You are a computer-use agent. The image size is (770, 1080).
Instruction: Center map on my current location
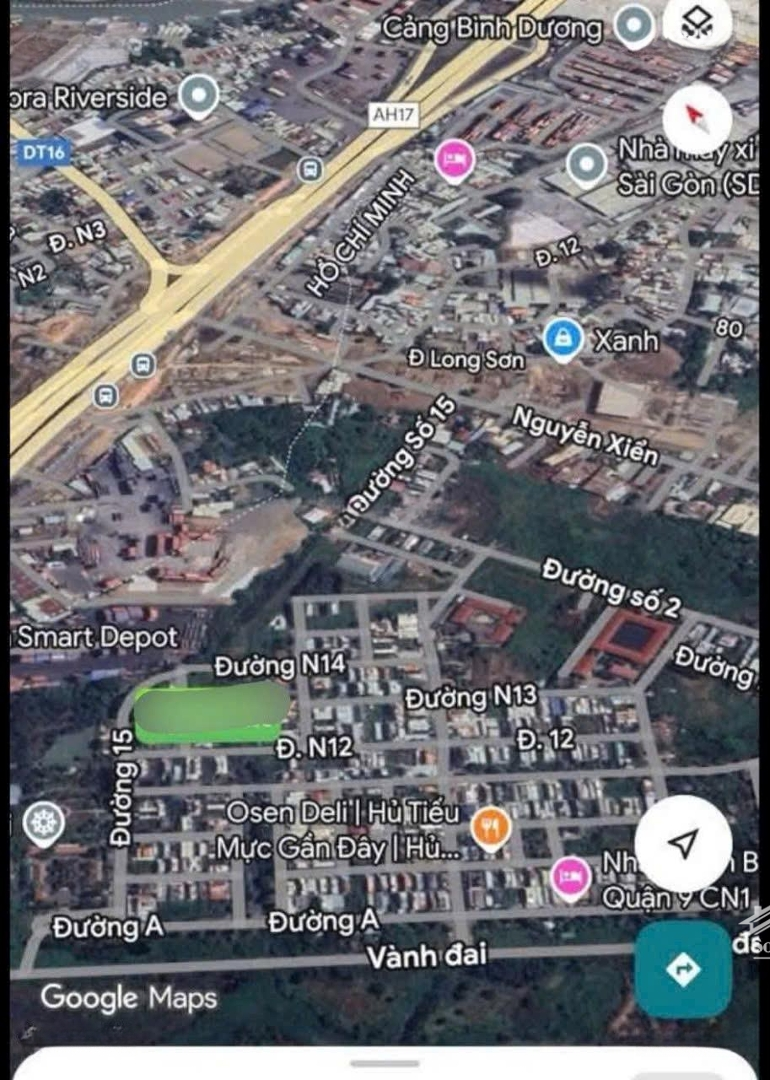(683, 844)
